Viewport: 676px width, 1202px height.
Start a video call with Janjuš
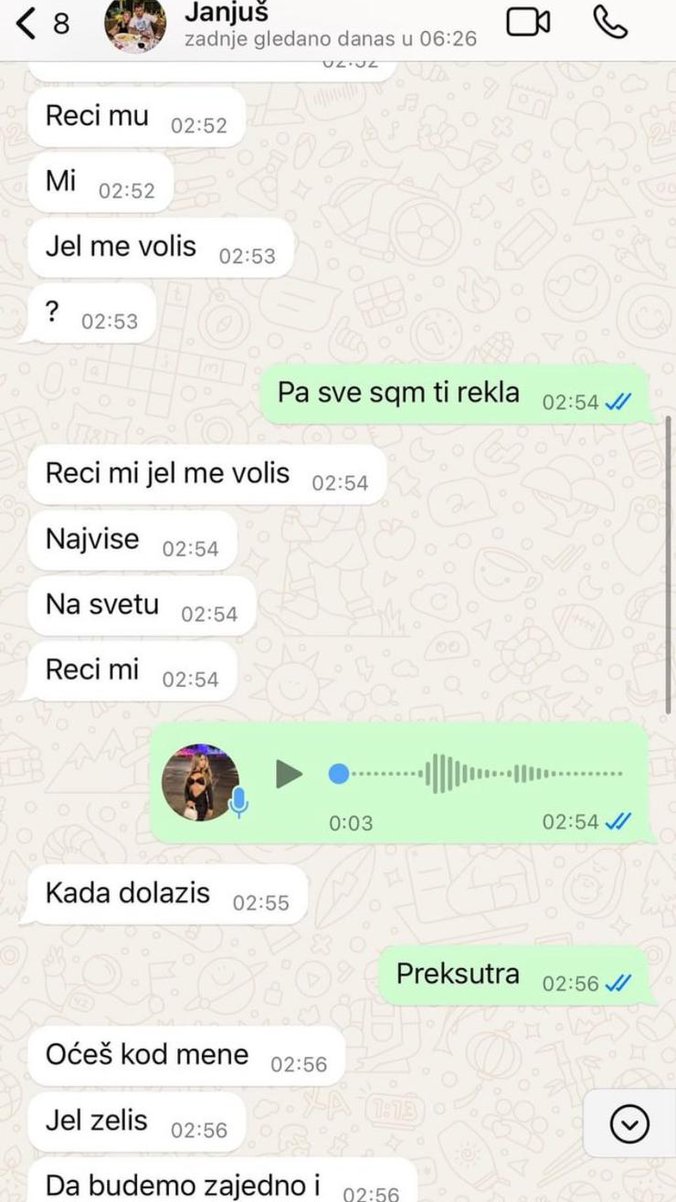(528, 22)
